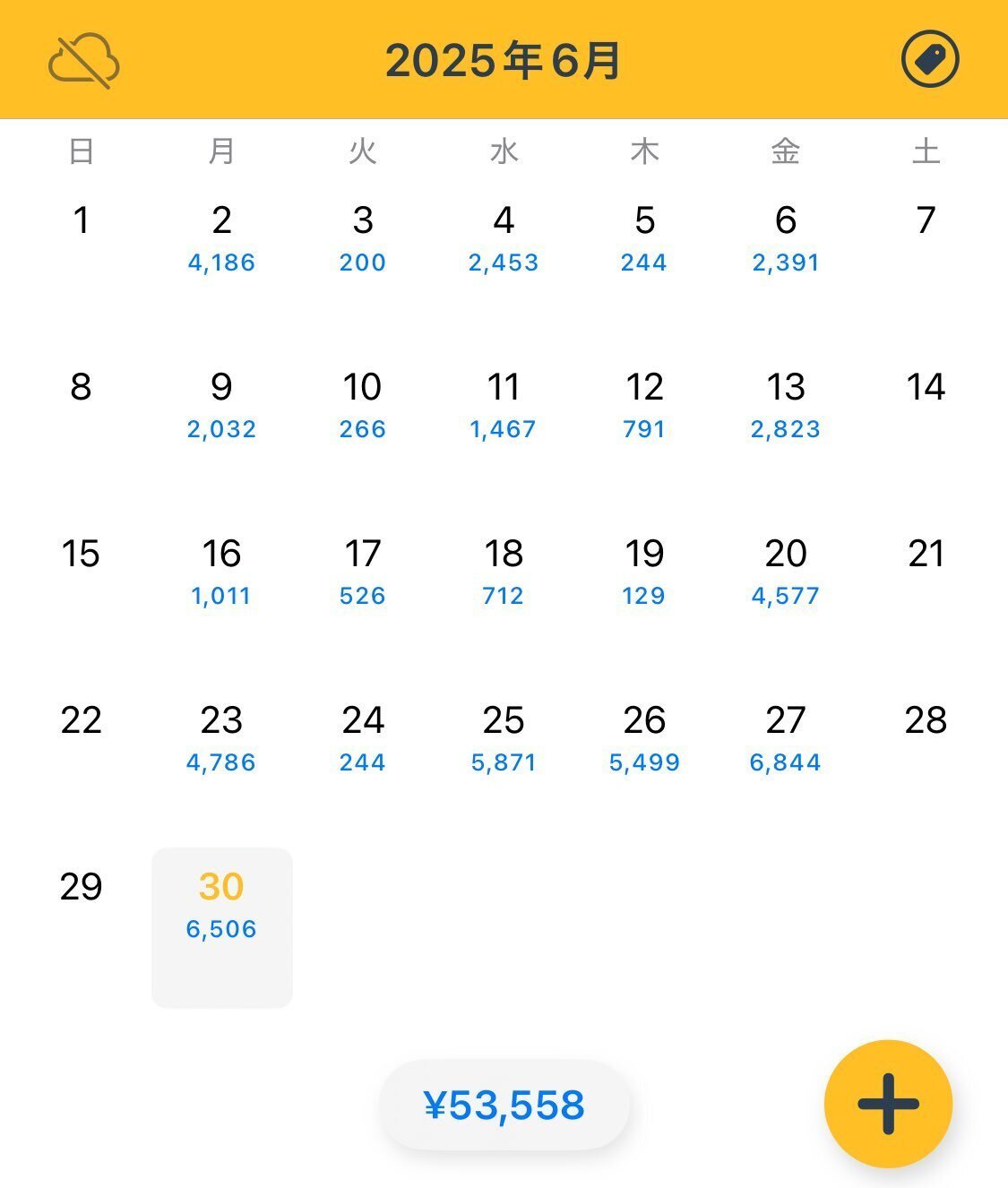Choose day 23 showing 4,786
Screen dimensions: 1008x1188
pos(221,740)
